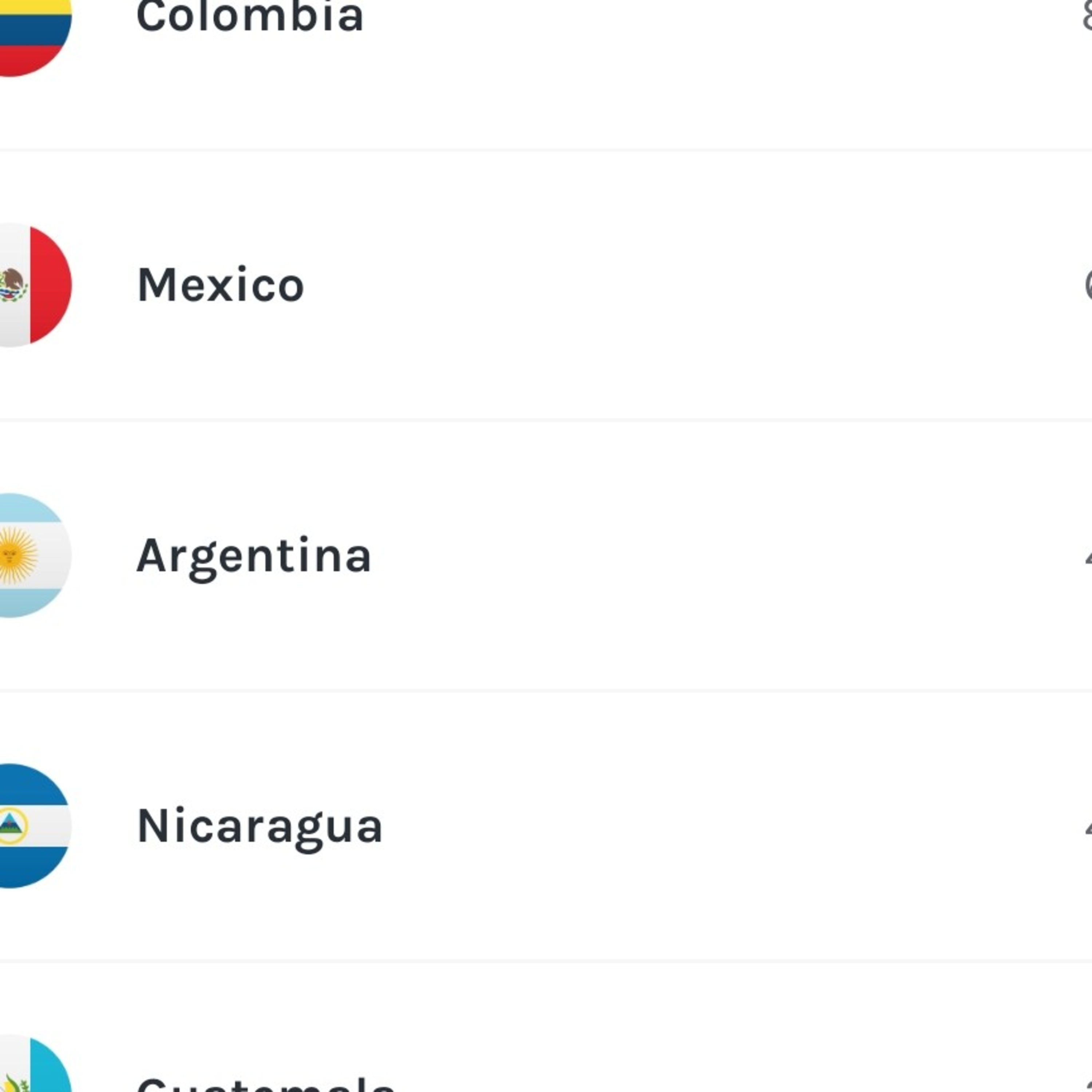The width and height of the screenshot is (1092, 1092).
Task: Open the Colombia row
Action: pos(250,17)
